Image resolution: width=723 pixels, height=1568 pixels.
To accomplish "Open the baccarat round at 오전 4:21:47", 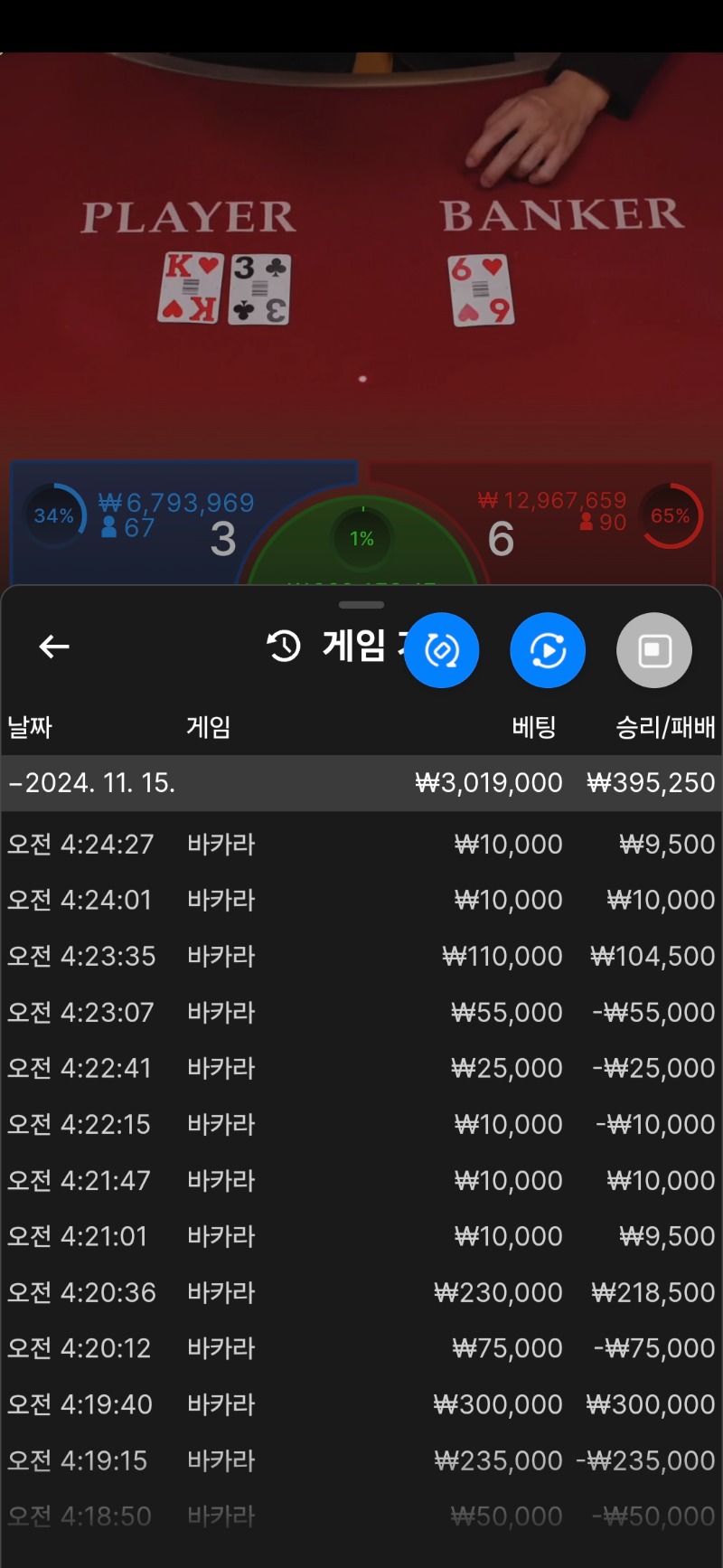I will (x=361, y=1180).
